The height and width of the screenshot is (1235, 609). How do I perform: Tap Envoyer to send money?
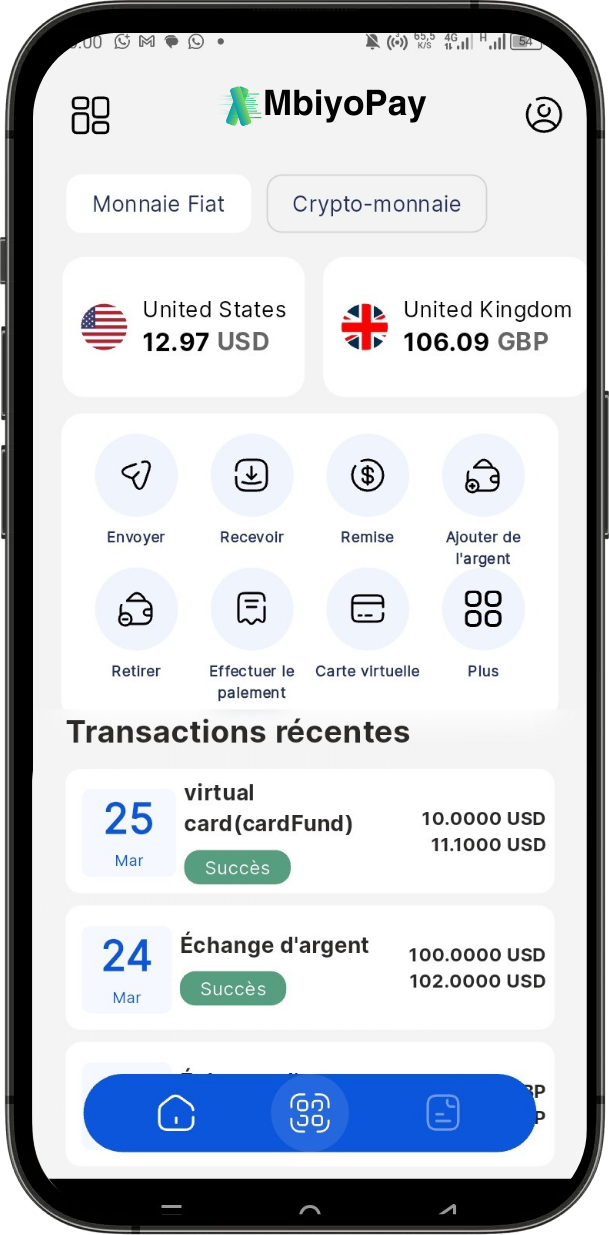coord(136,476)
